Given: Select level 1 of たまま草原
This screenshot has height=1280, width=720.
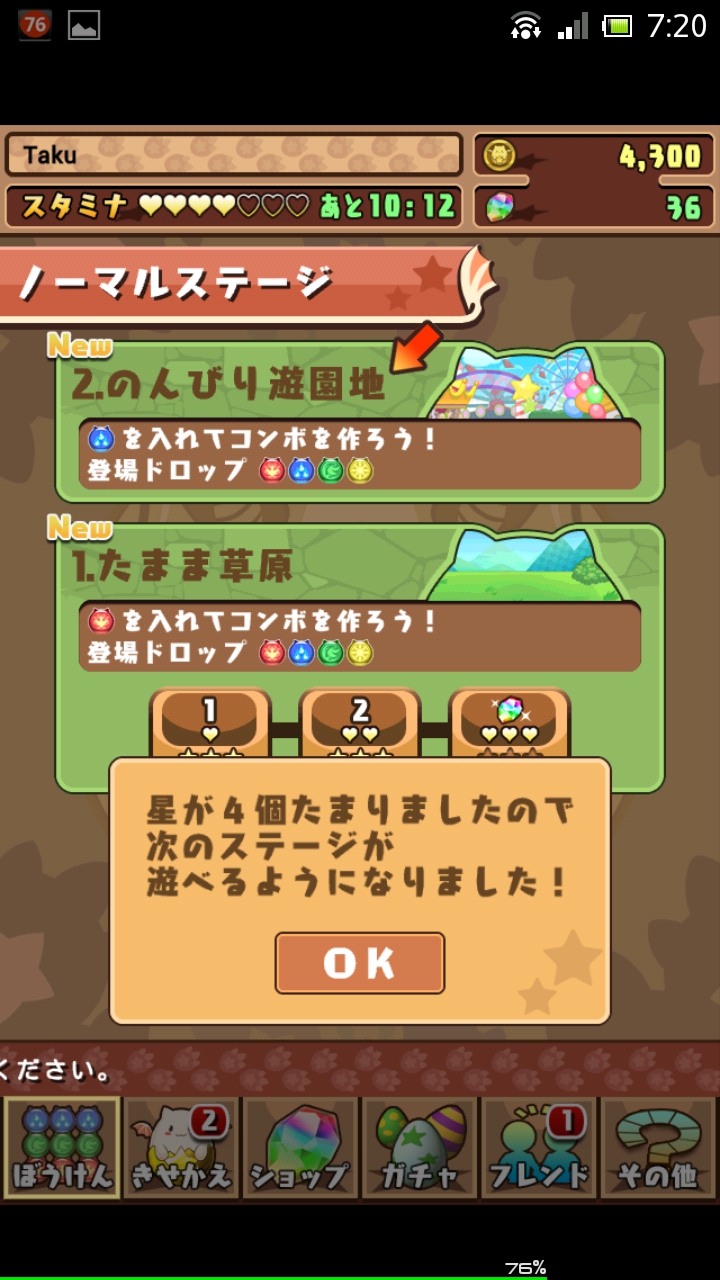Looking at the screenshot, I should [210, 722].
